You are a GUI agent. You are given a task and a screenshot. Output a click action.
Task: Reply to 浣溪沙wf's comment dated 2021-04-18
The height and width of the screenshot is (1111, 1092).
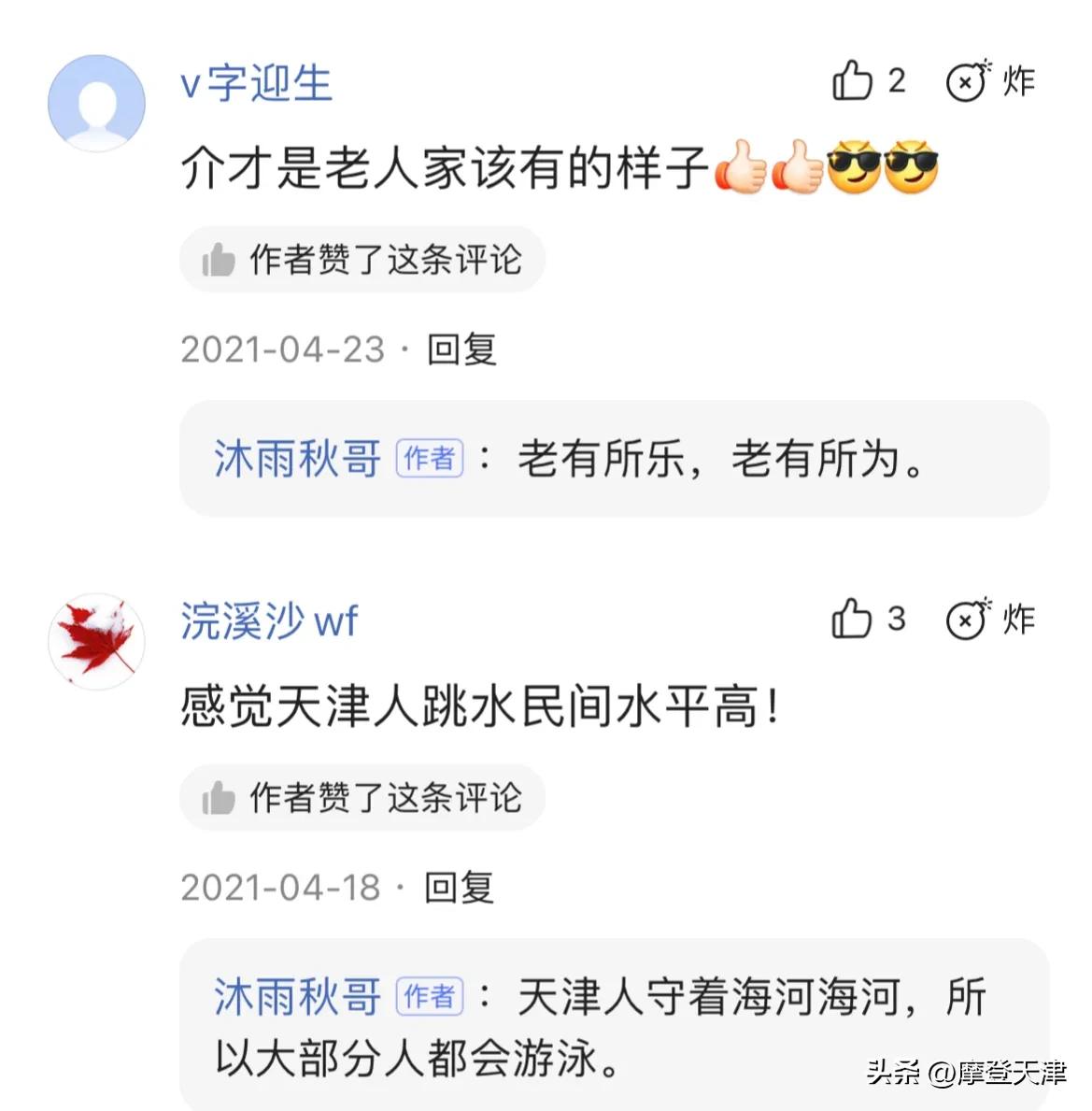pyautogui.click(x=459, y=888)
